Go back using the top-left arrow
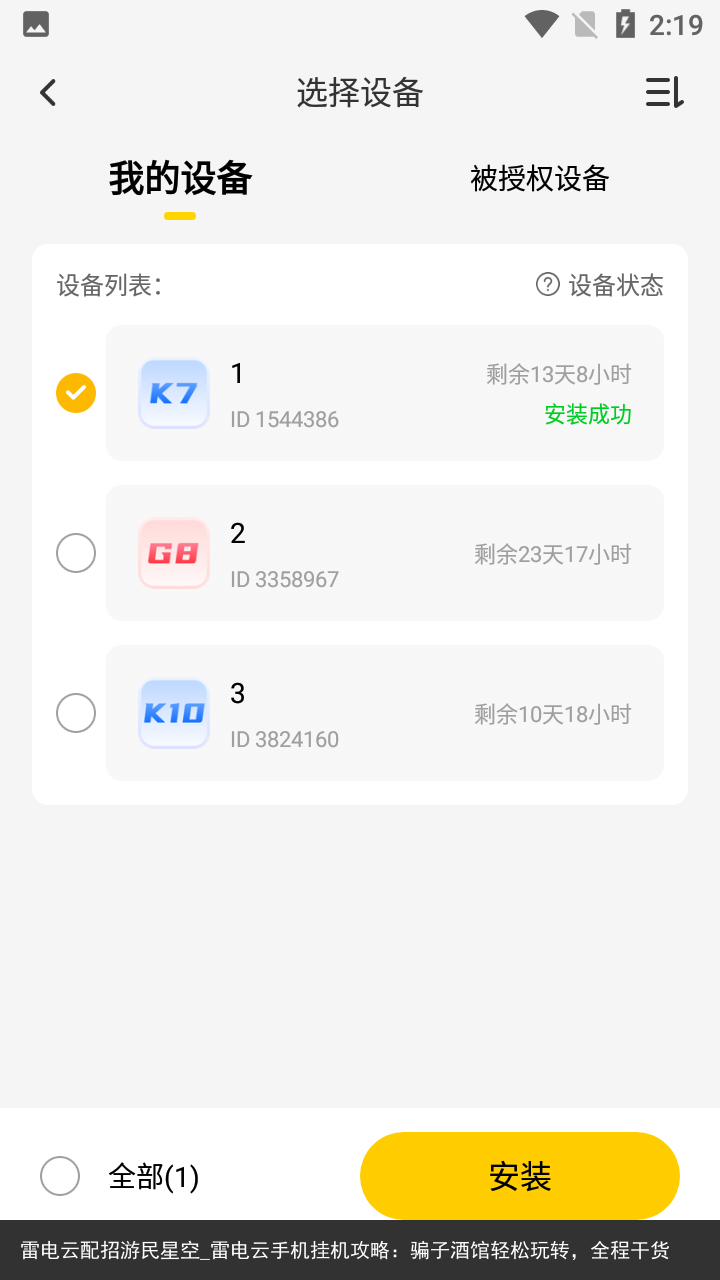720x1280 pixels. tap(48, 93)
